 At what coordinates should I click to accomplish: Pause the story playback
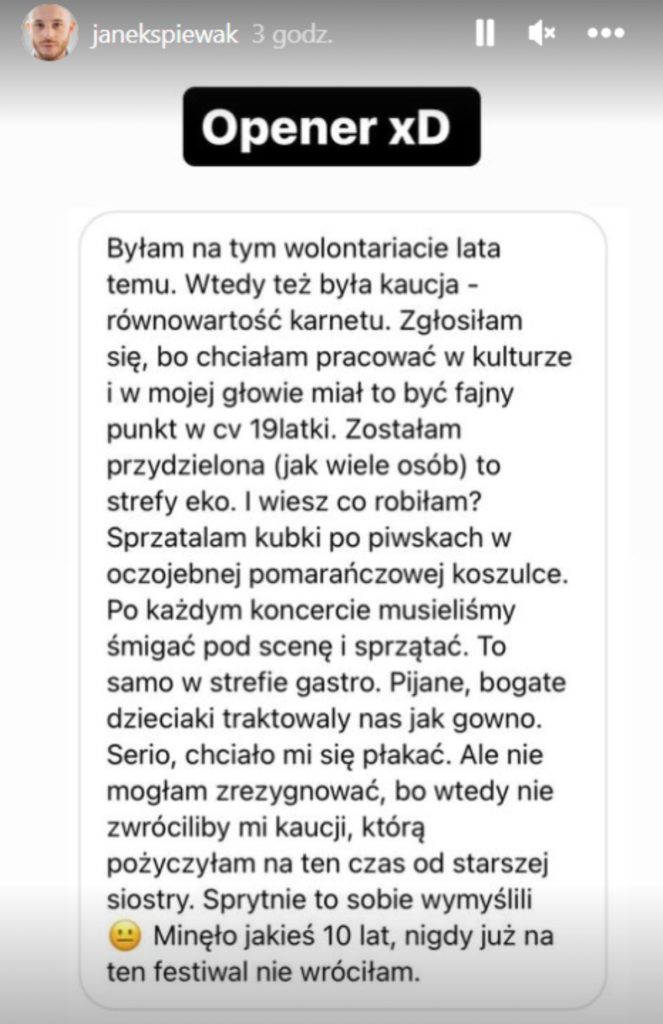484,34
